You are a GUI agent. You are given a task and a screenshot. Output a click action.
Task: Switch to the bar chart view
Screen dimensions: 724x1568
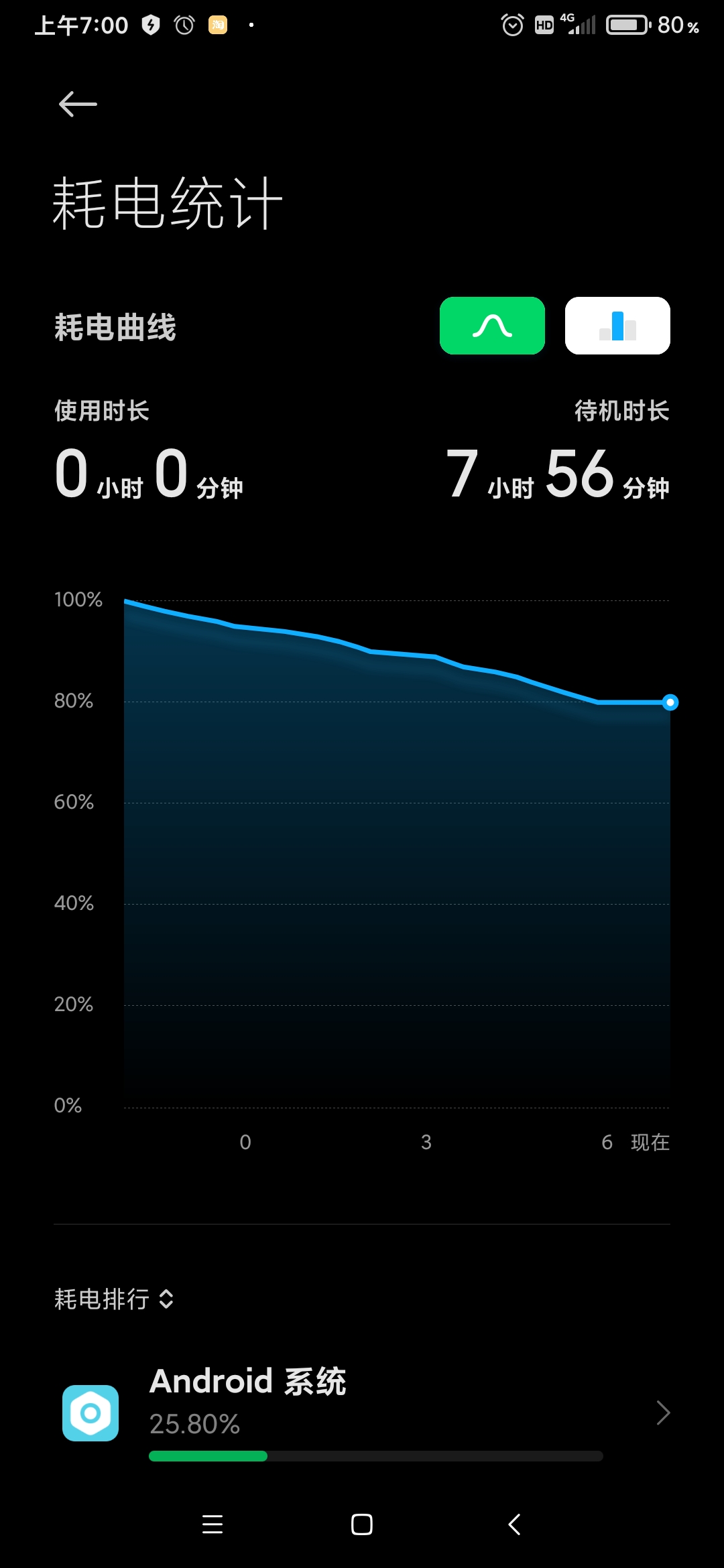pyautogui.click(x=617, y=326)
